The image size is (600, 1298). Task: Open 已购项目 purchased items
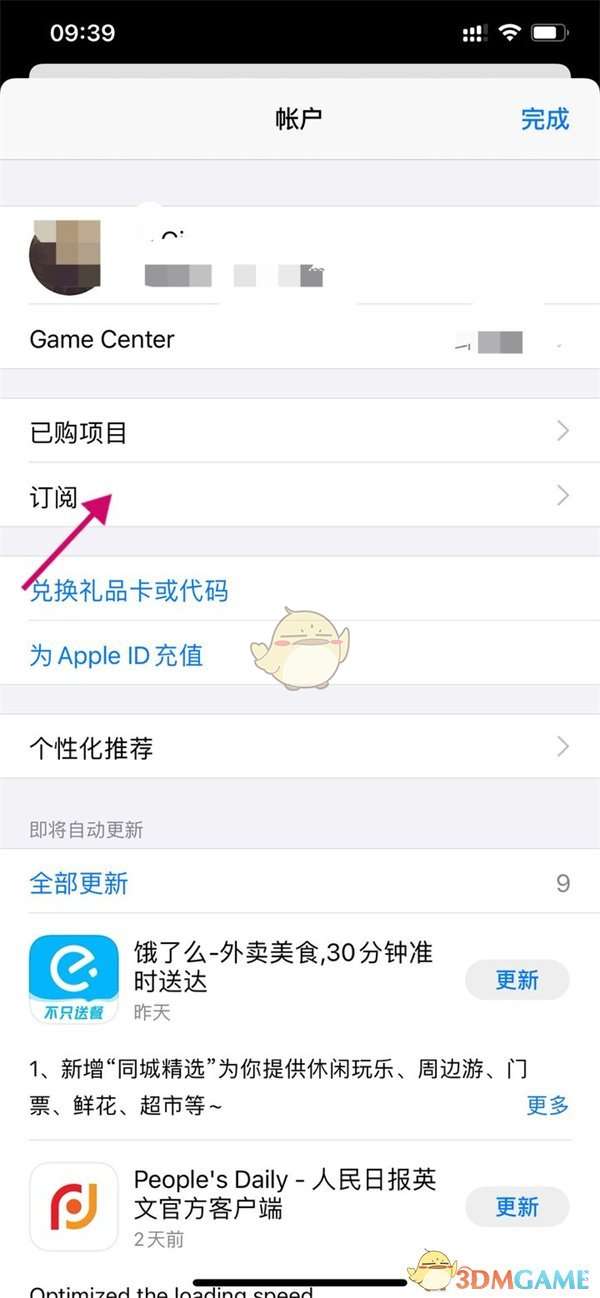tap(300, 432)
